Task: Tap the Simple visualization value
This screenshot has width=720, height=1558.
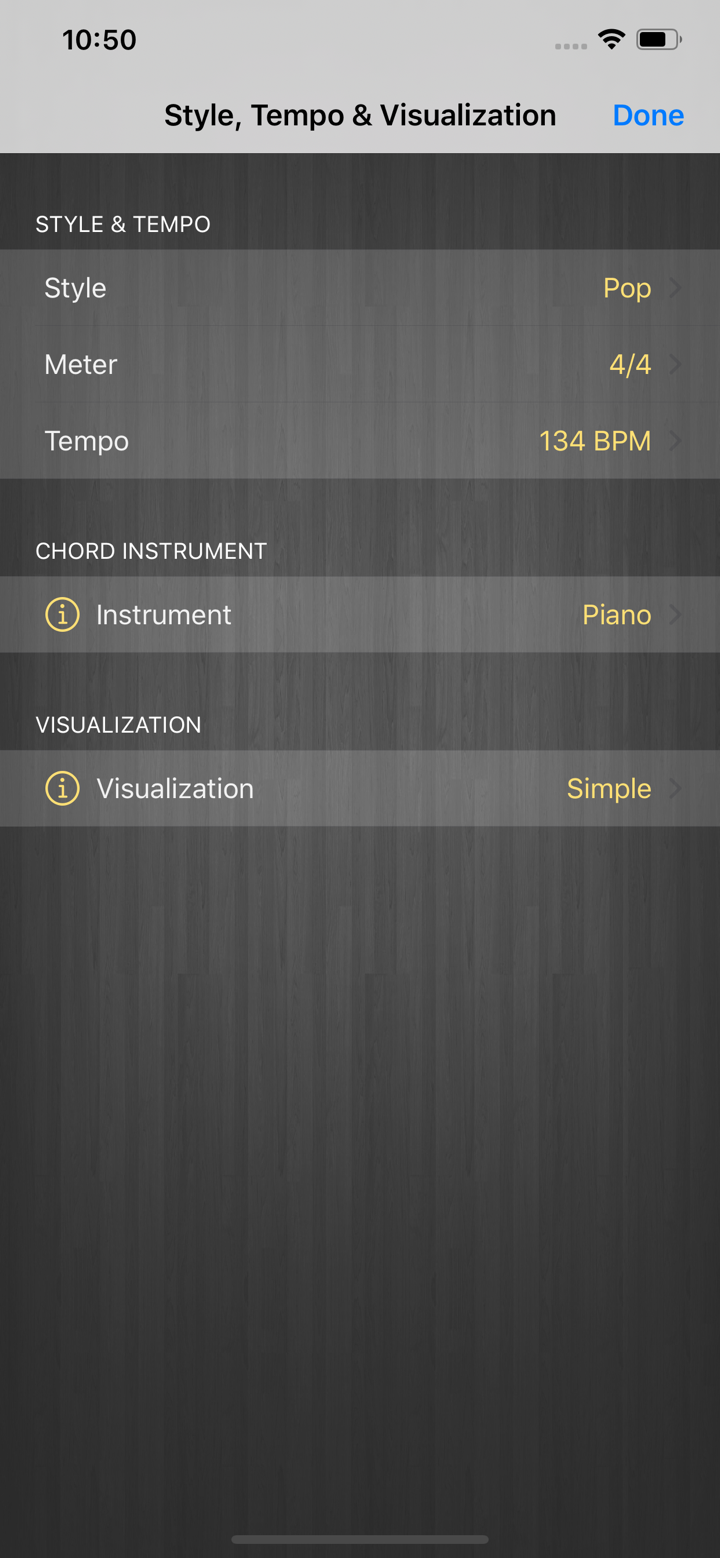Action: 608,788
